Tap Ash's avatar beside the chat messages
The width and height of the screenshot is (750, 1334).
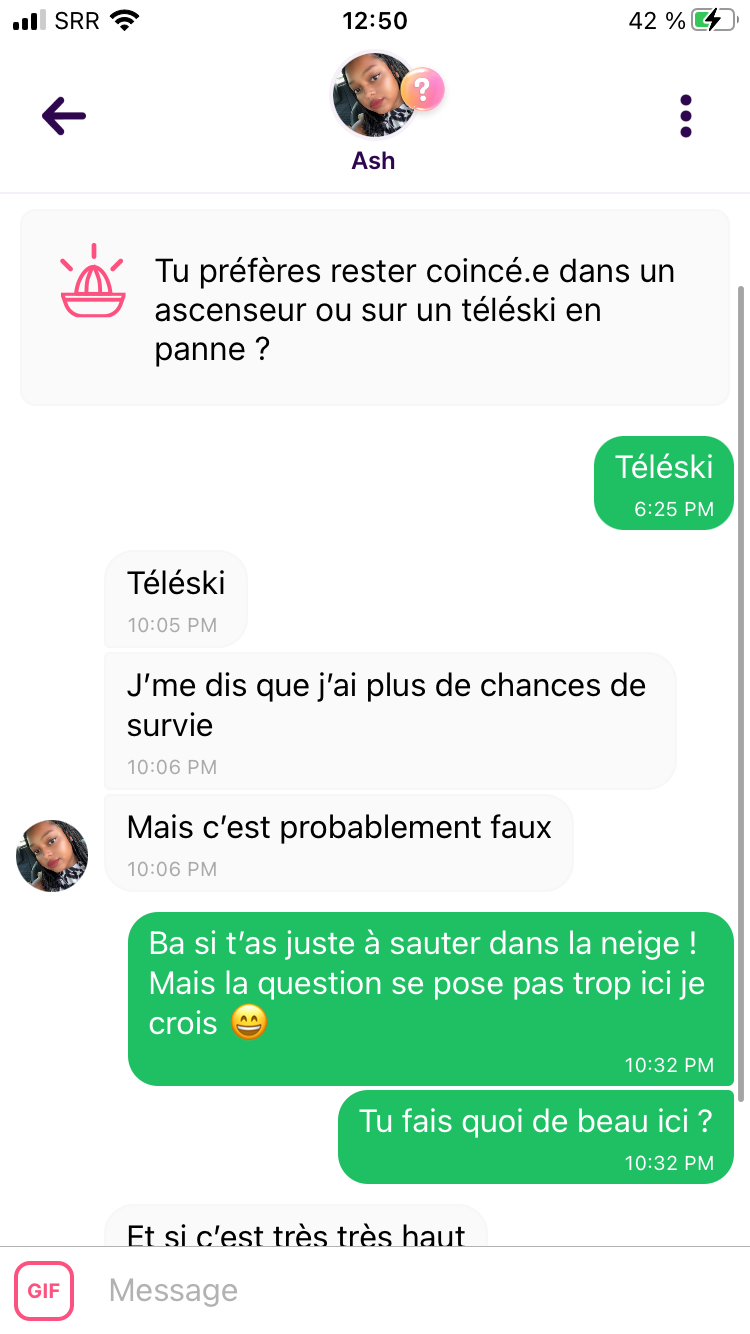click(52, 856)
